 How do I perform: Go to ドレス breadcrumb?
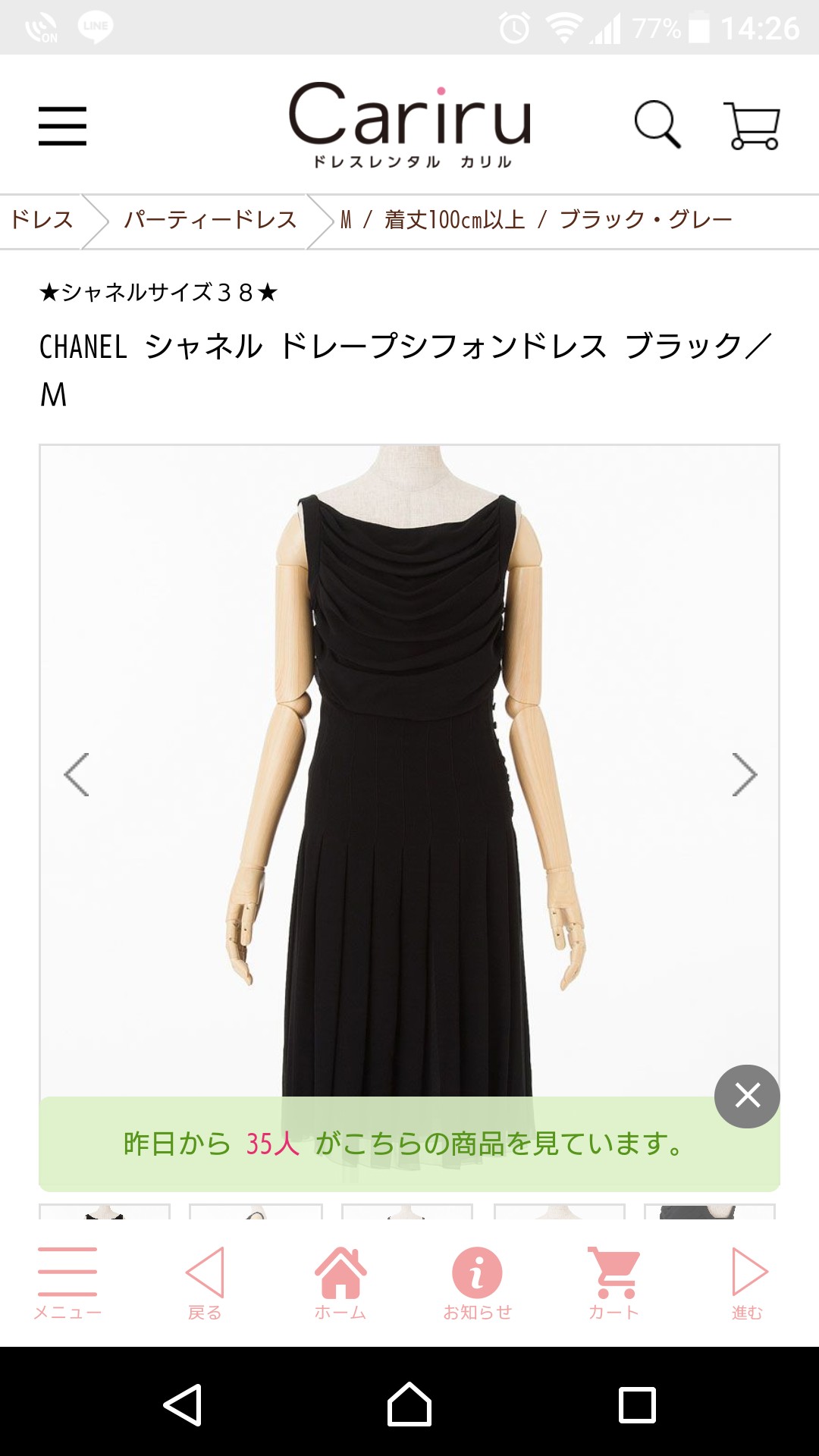coord(42,220)
